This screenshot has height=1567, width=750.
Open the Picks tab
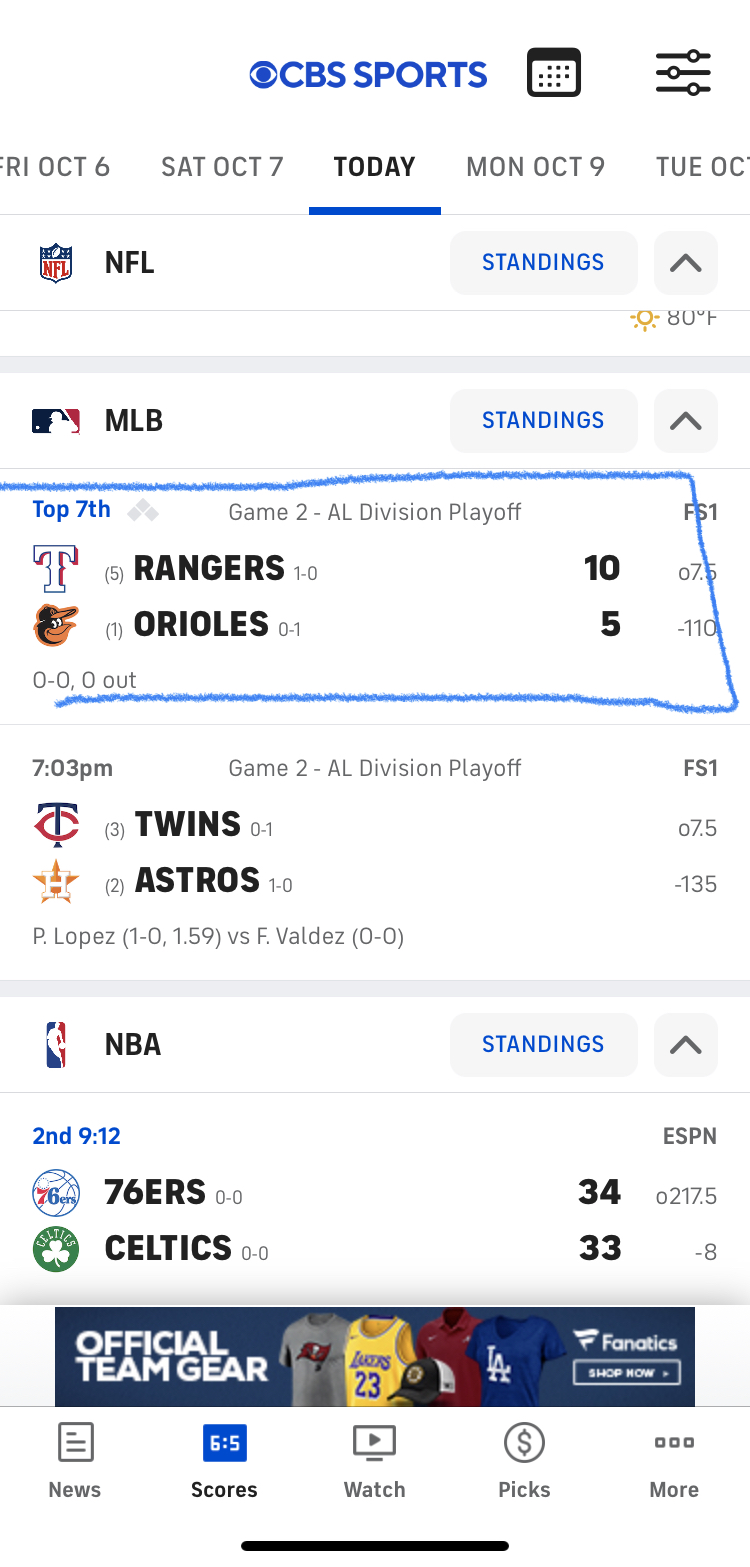[x=524, y=1461]
